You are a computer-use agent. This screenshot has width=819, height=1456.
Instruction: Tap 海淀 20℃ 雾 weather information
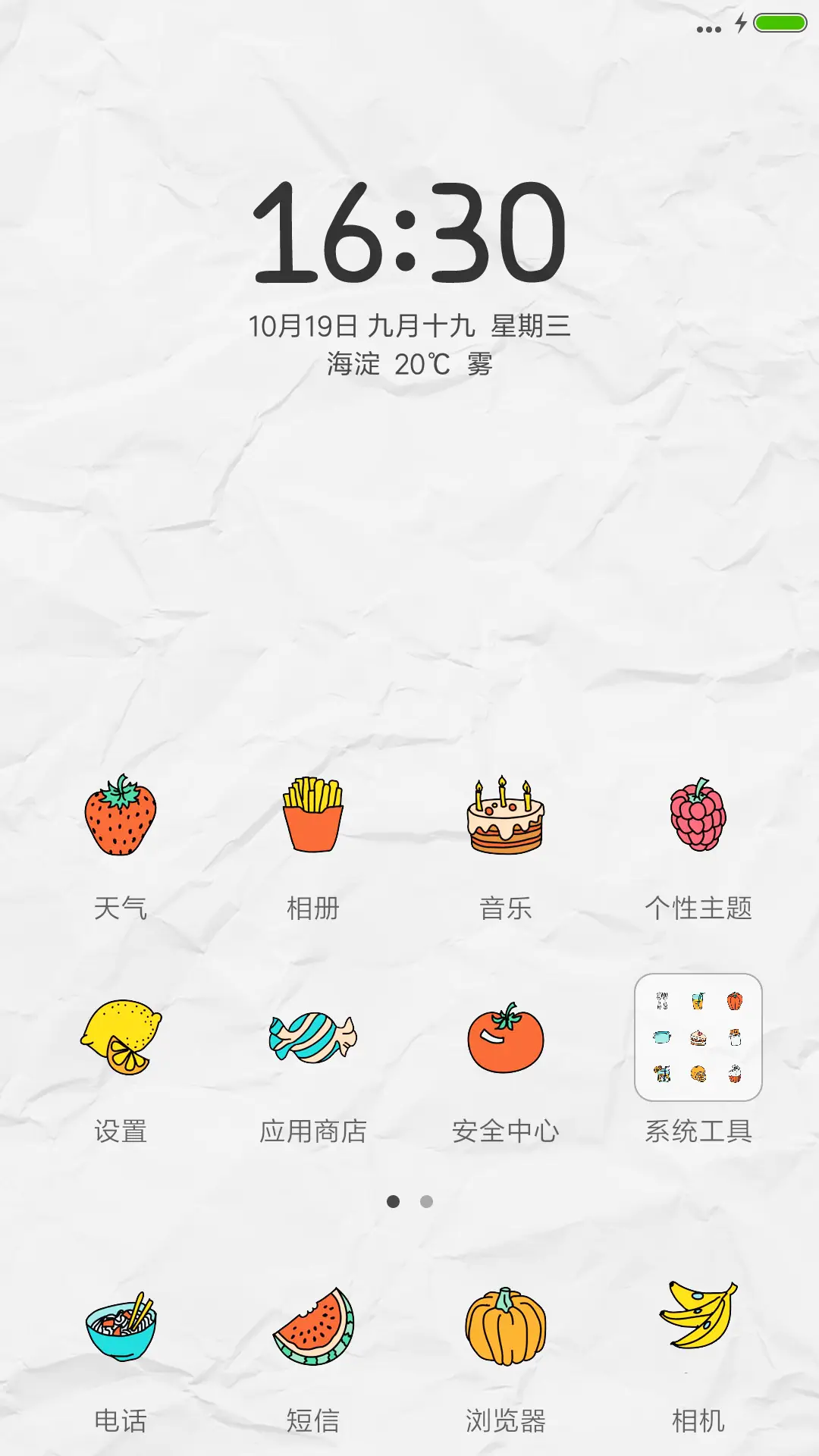pos(409,362)
